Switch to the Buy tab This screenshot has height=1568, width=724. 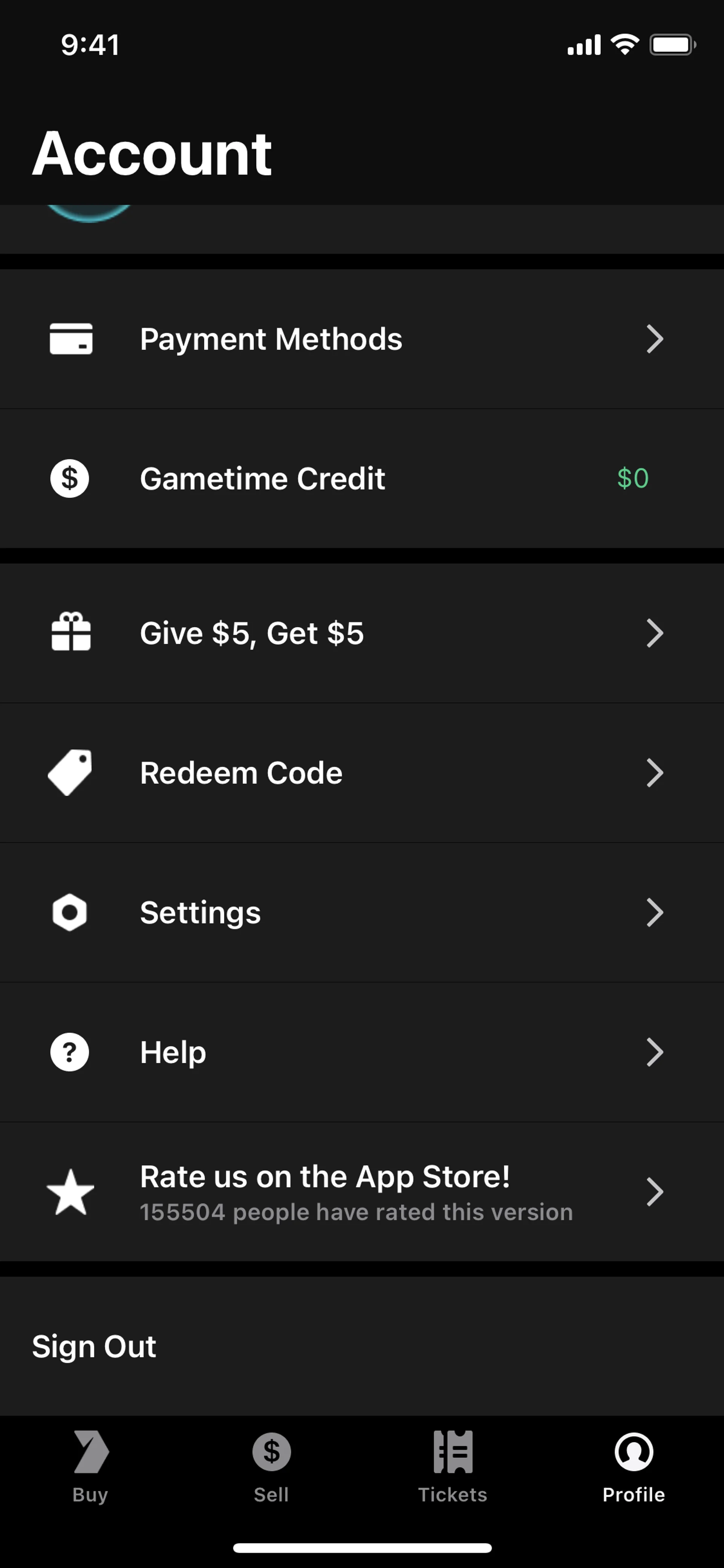click(x=90, y=1467)
